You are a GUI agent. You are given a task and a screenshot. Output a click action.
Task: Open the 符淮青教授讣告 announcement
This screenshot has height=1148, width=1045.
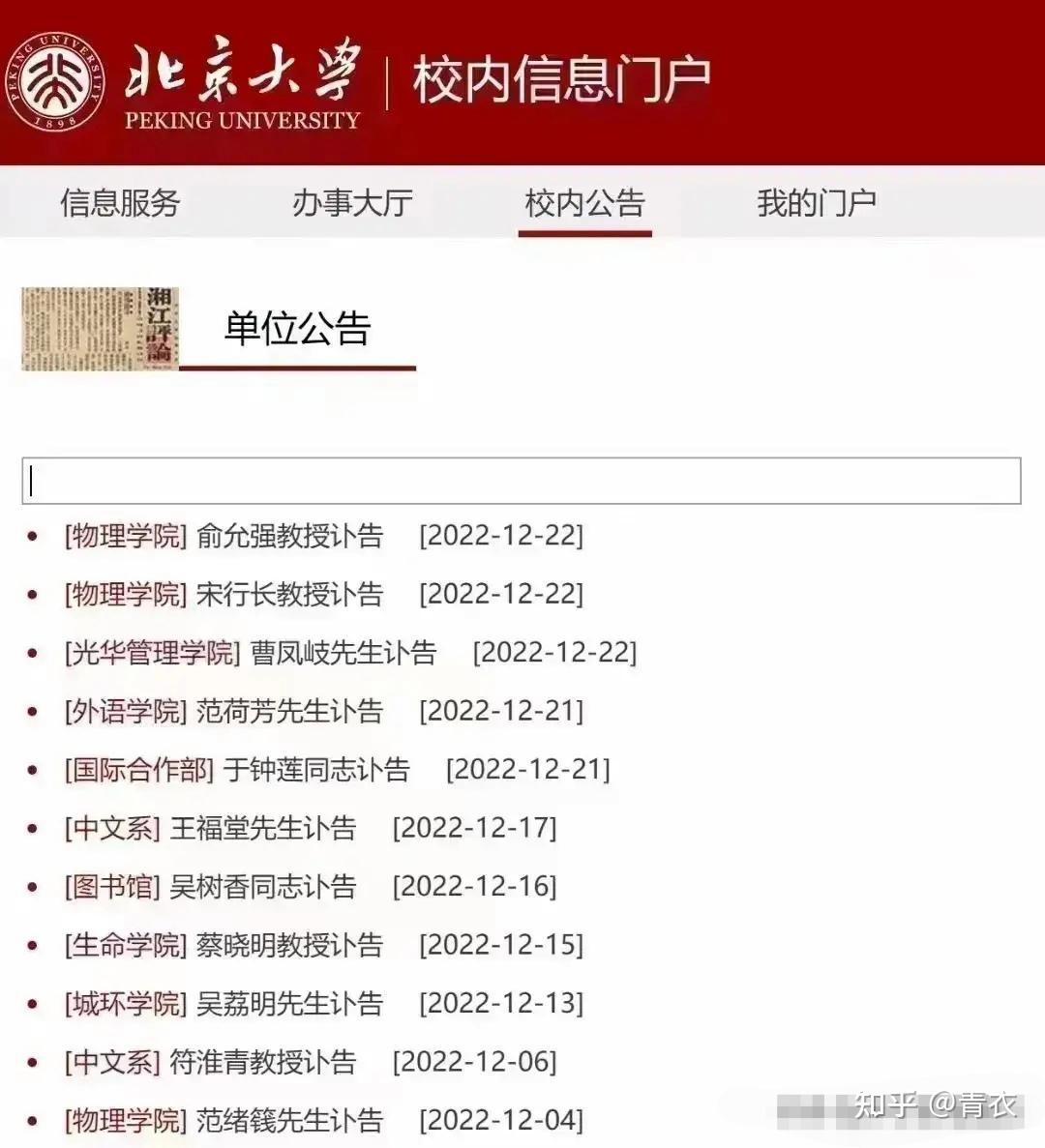click(263, 1062)
